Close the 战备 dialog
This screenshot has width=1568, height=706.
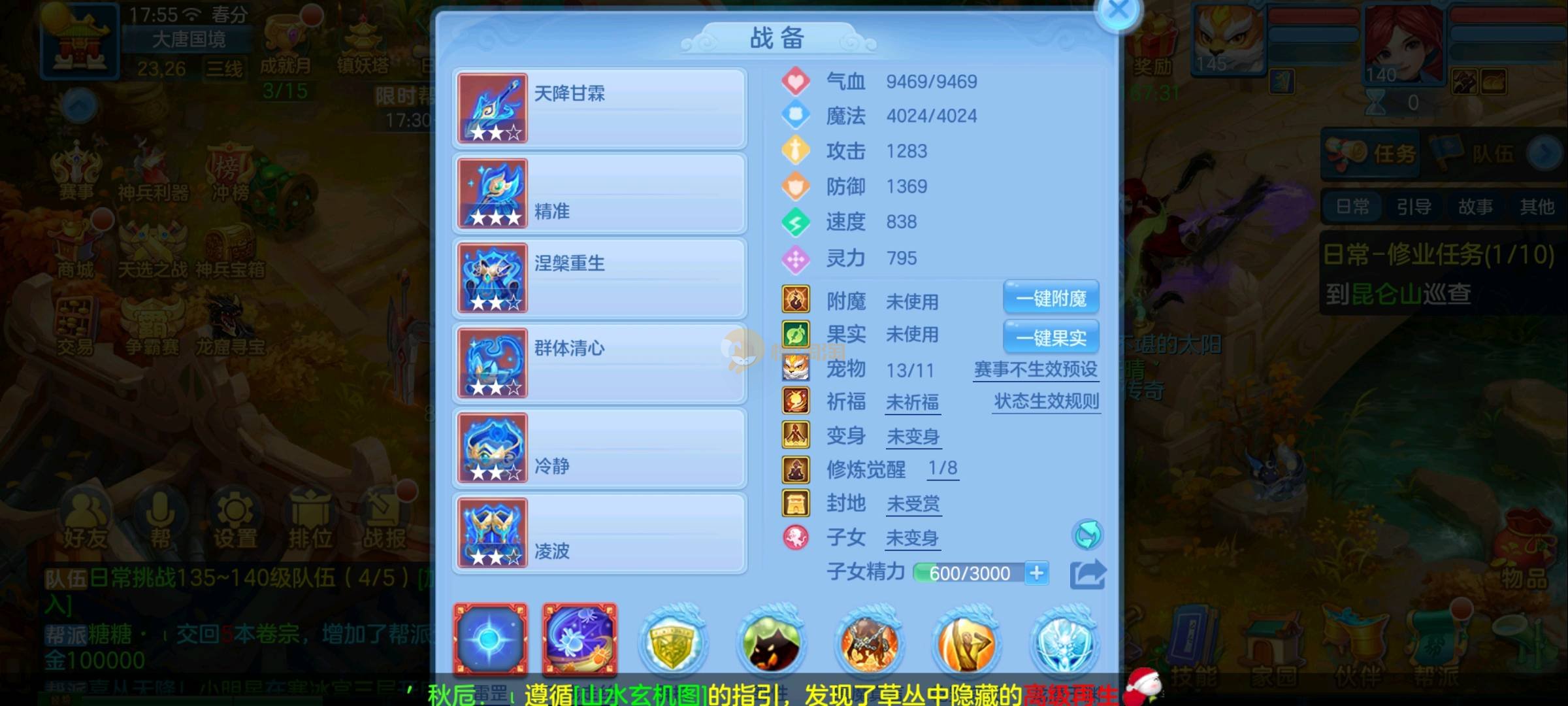point(1119,11)
